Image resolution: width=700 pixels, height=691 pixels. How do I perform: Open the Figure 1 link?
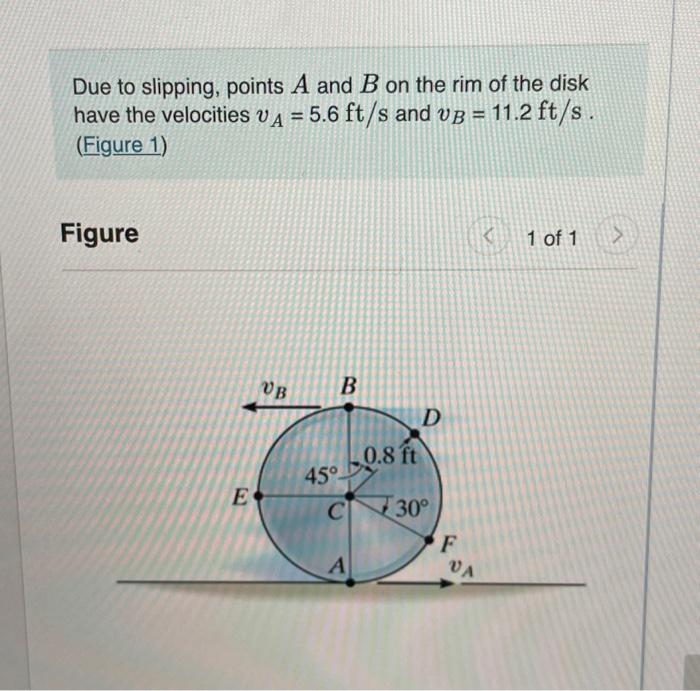[120, 146]
